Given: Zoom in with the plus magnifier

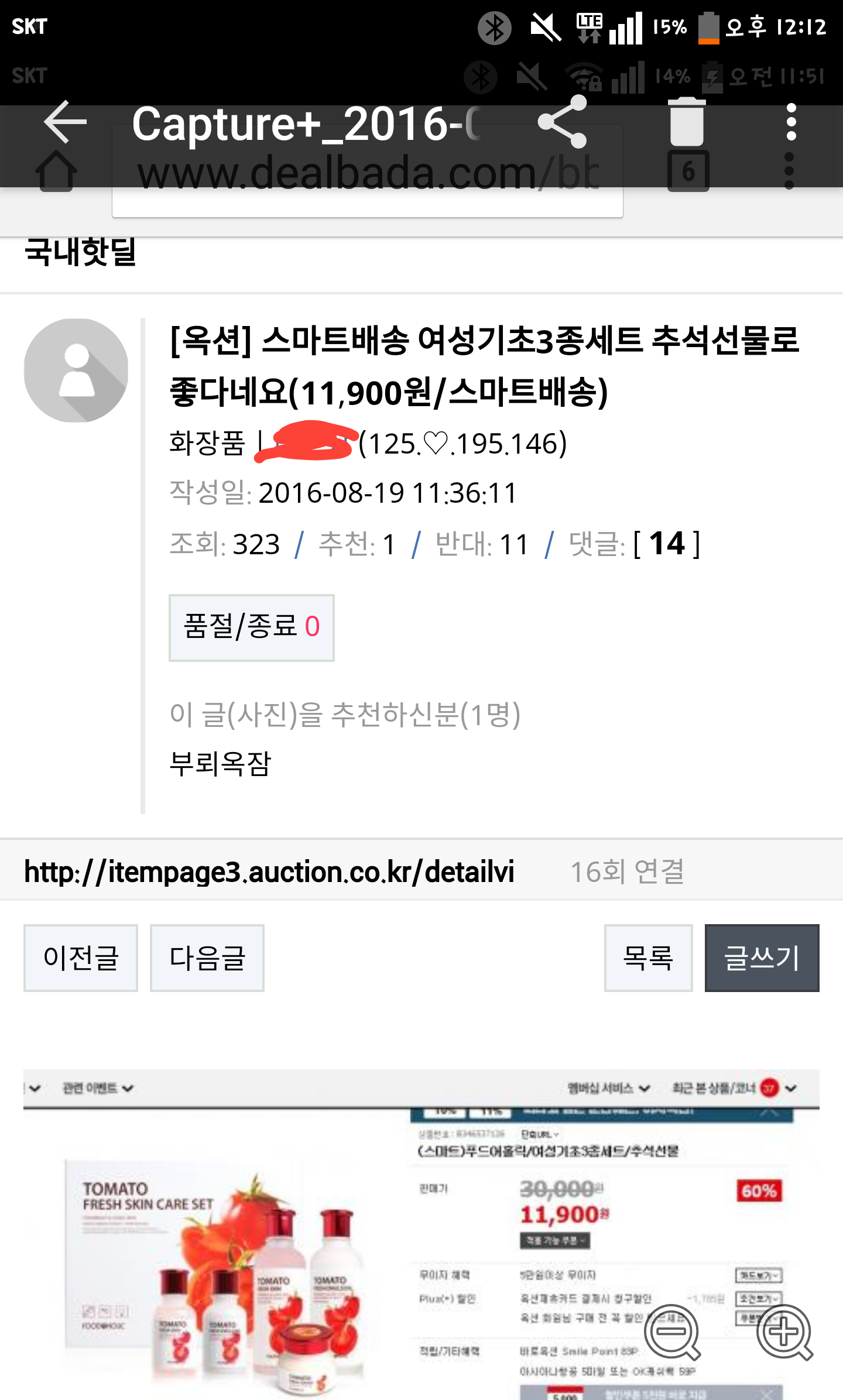Looking at the screenshot, I should coord(784,1331).
